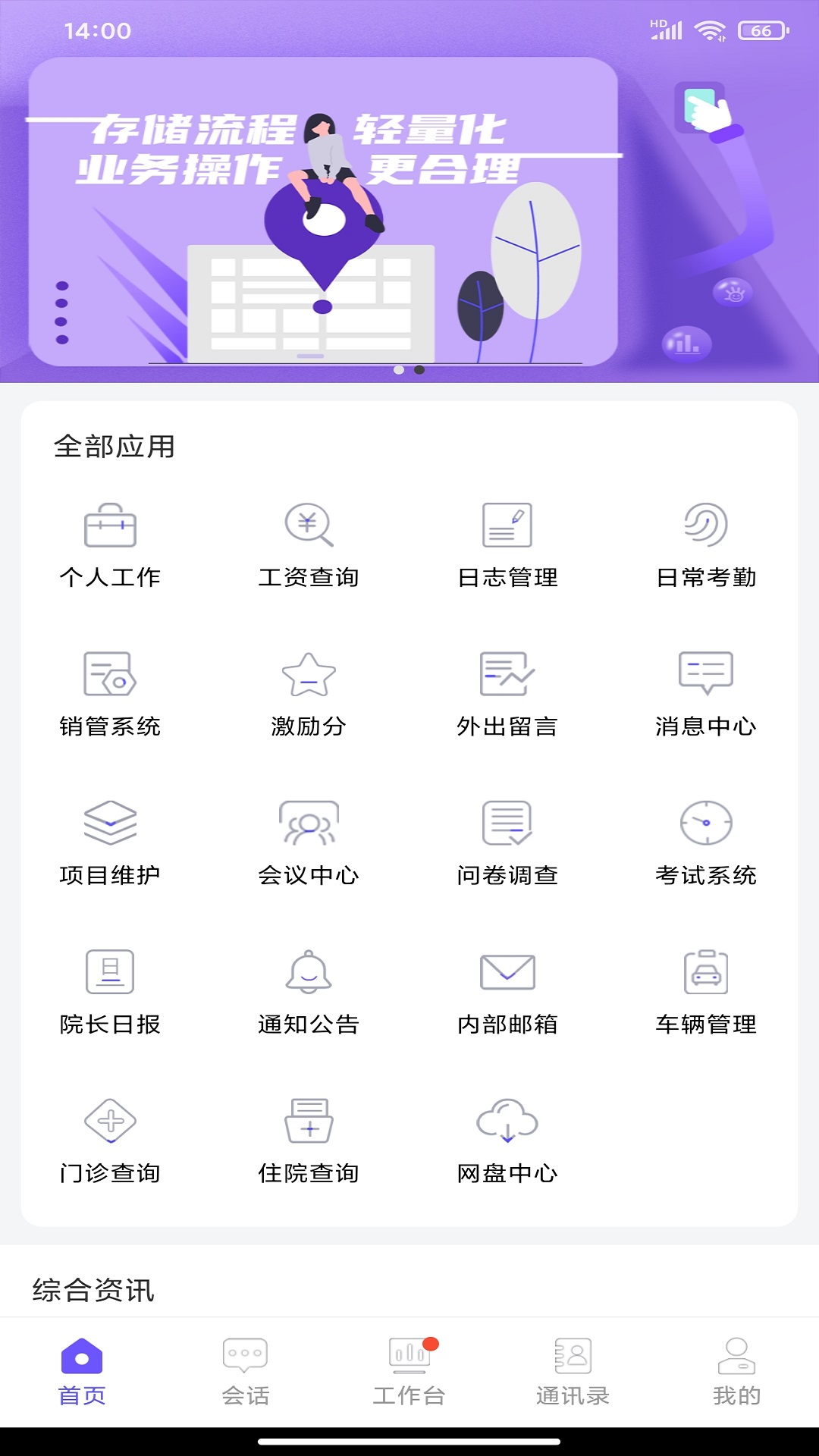819x1456 pixels.
Task: Open 工资查询 salary lookup
Action: (309, 544)
